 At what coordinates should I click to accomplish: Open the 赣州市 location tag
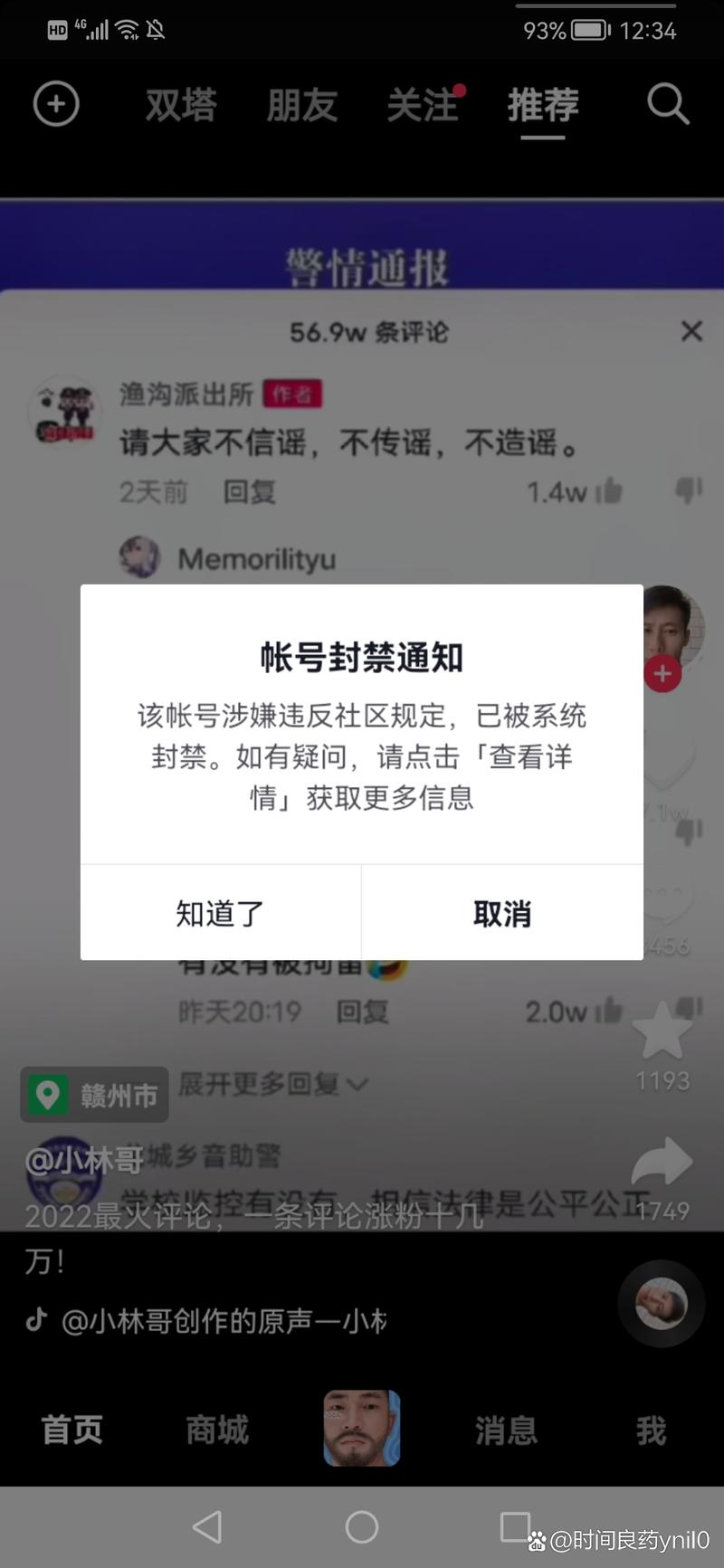[95, 1095]
